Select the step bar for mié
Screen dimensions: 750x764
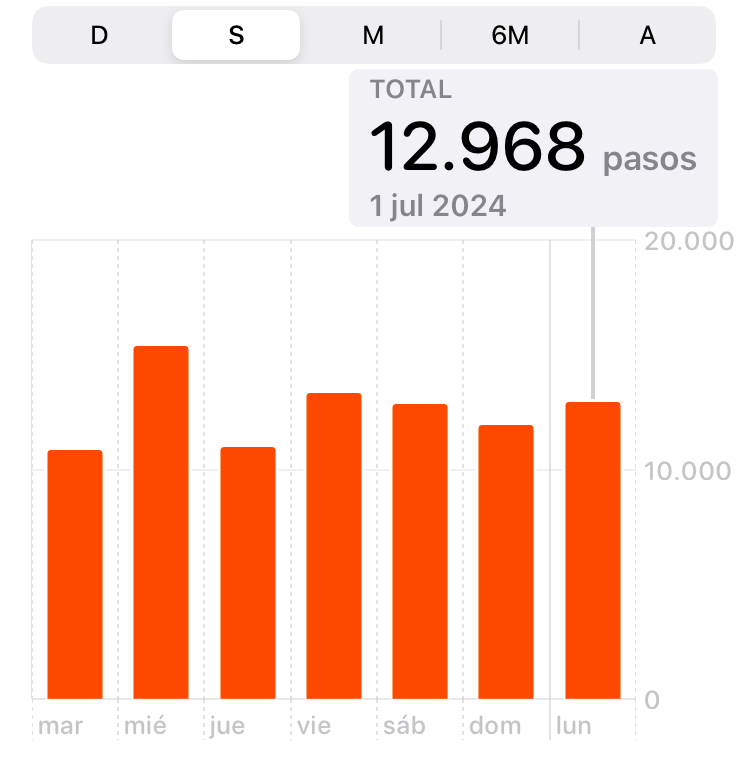coord(161,522)
